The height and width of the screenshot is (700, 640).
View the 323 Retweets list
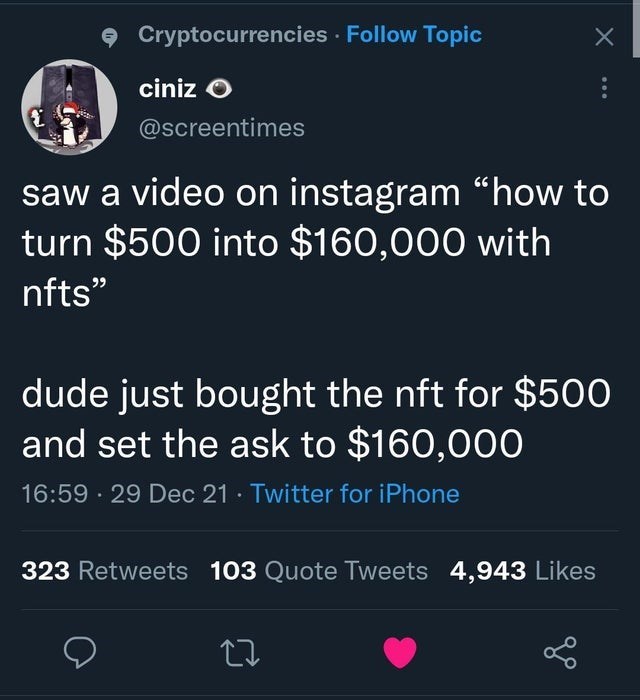pos(105,571)
